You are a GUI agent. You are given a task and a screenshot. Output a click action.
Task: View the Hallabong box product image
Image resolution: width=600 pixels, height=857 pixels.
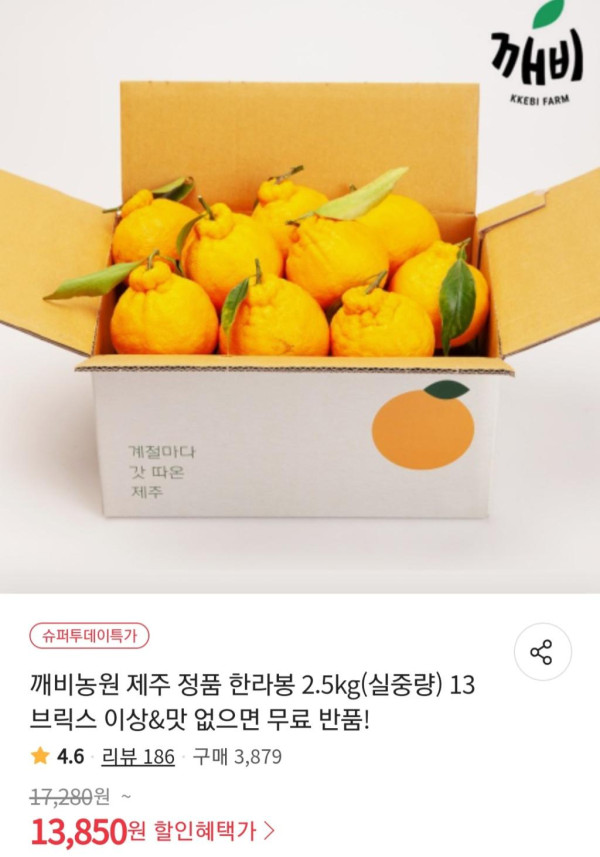(300, 300)
